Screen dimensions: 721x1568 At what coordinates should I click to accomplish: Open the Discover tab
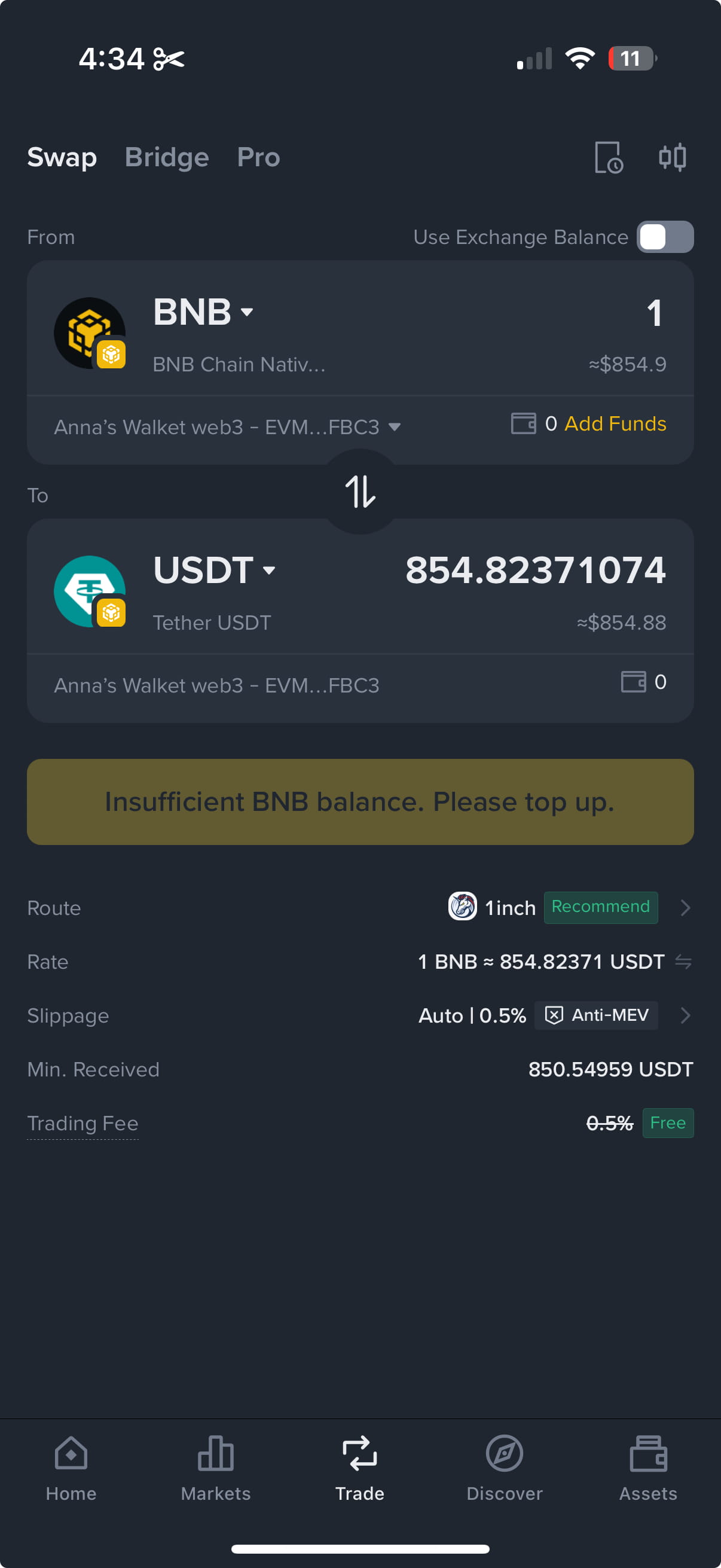point(505,1468)
